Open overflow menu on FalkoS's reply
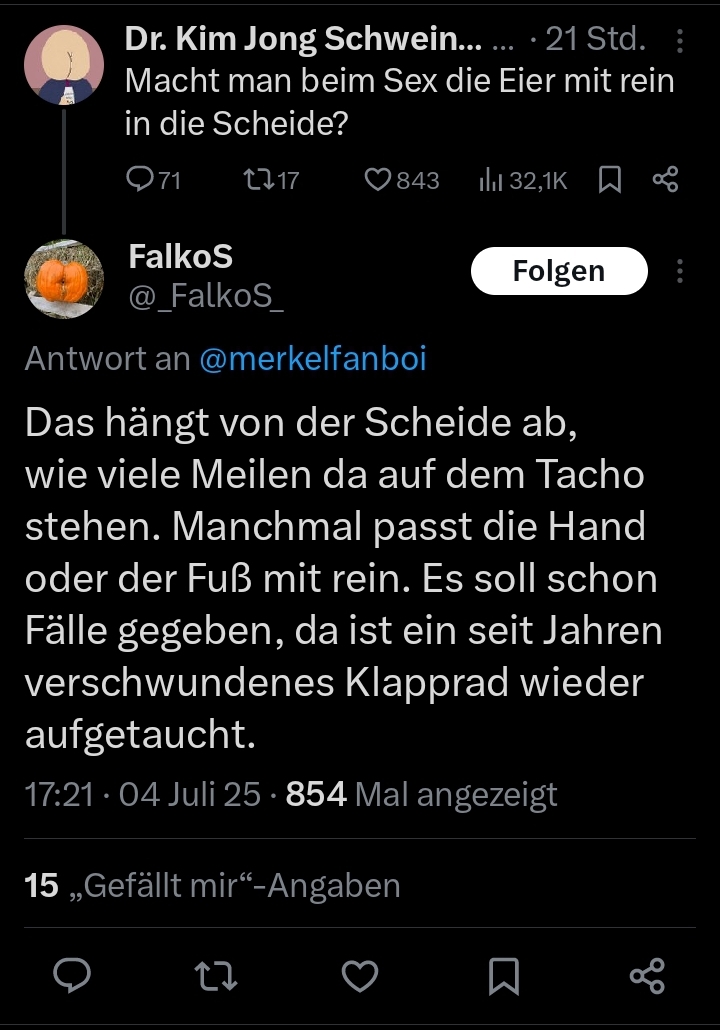Image resolution: width=720 pixels, height=1030 pixels. pyautogui.click(x=680, y=271)
